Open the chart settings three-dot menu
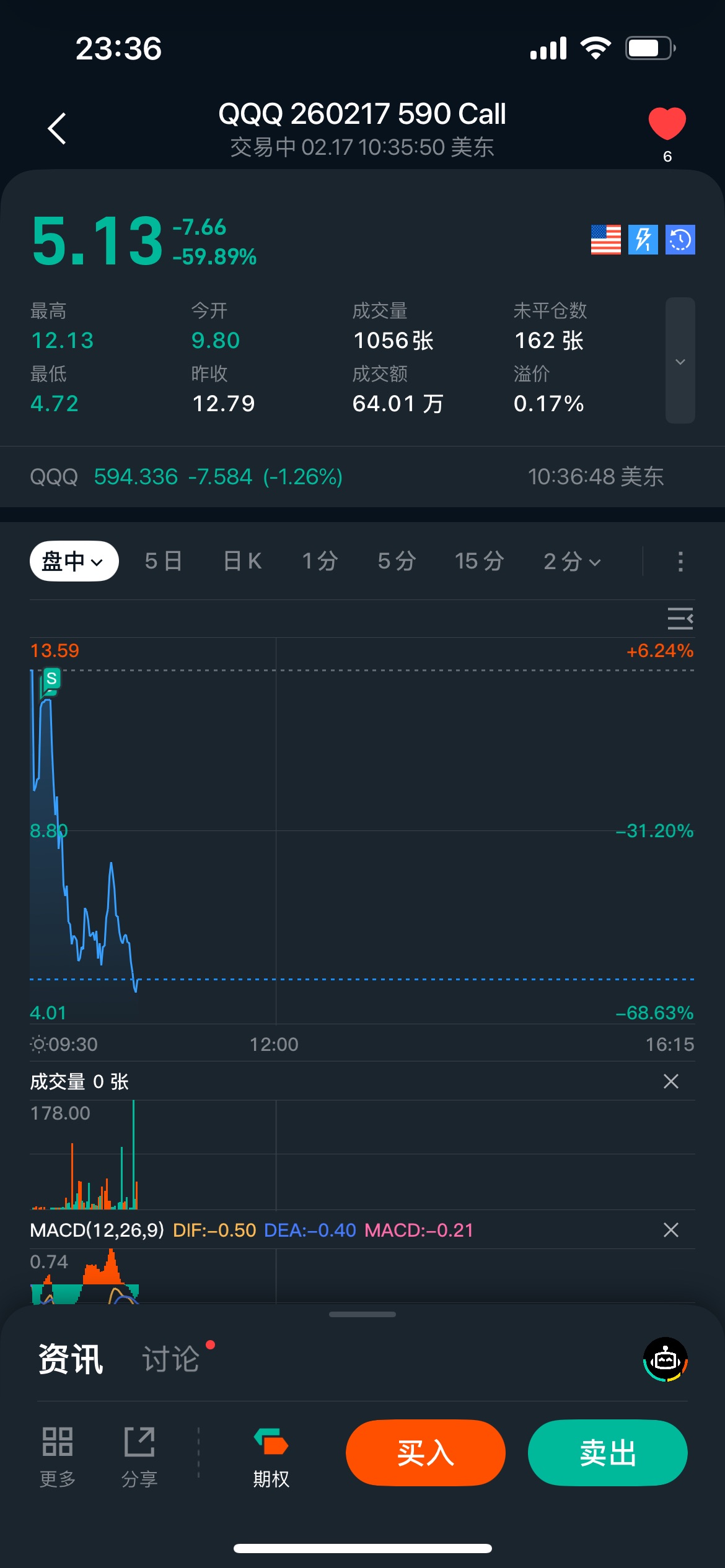This screenshot has width=725, height=1568. coord(680,561)
